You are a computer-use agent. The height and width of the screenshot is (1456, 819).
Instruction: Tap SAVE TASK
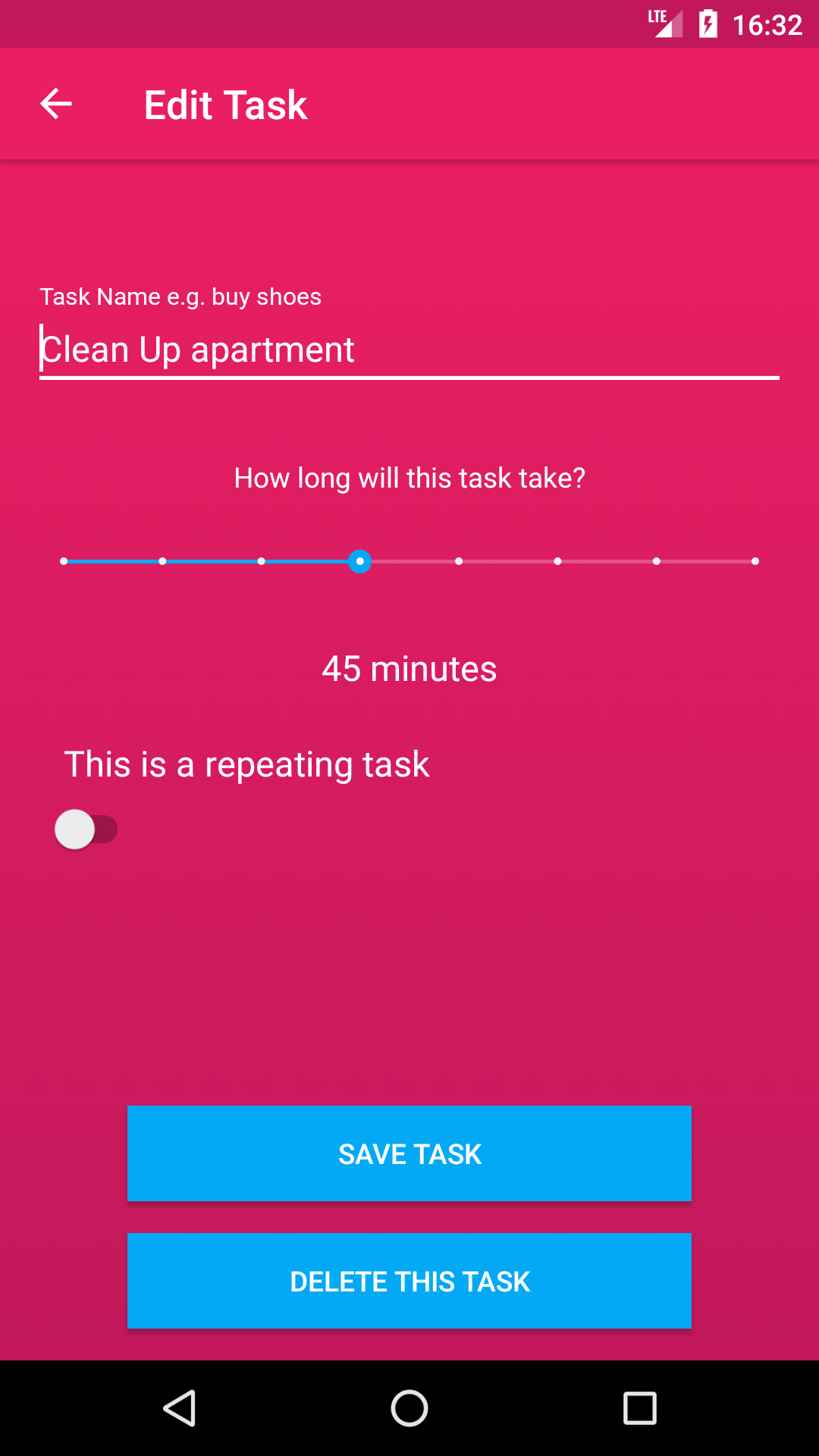[x=409, y=1153]
